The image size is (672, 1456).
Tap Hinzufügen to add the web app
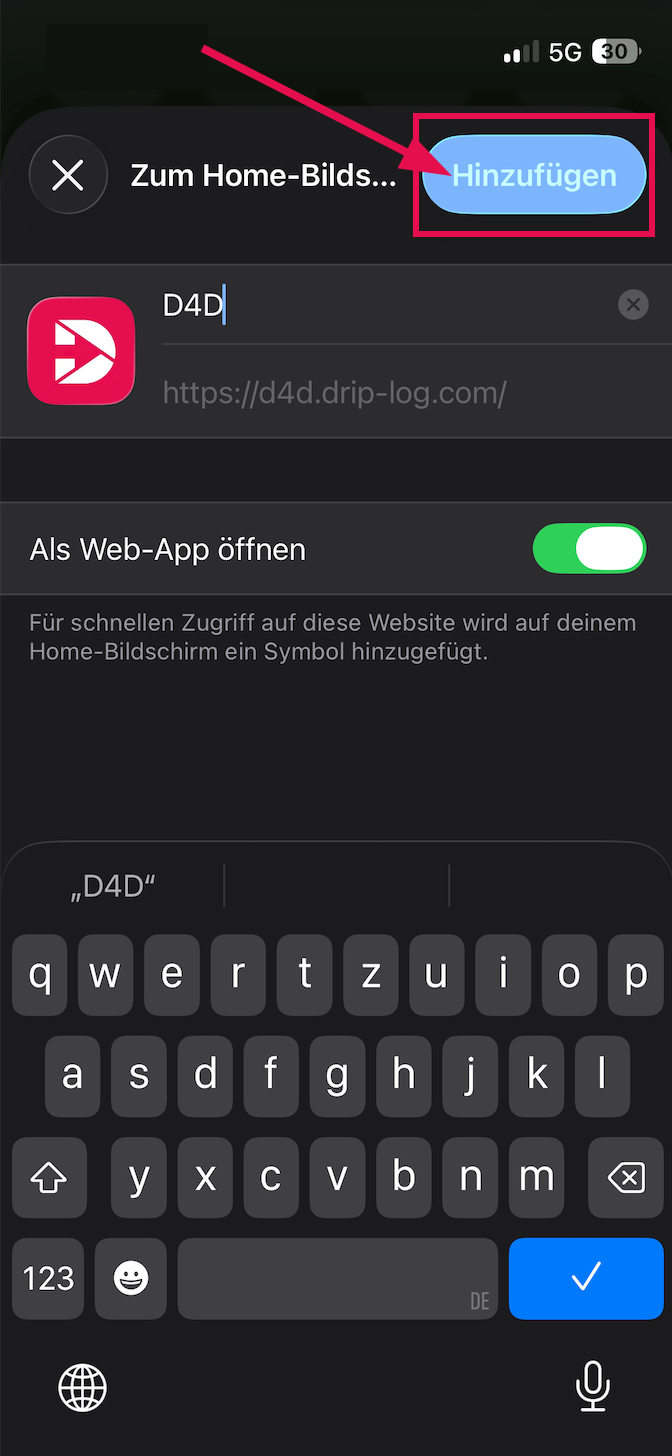[534, 176]
